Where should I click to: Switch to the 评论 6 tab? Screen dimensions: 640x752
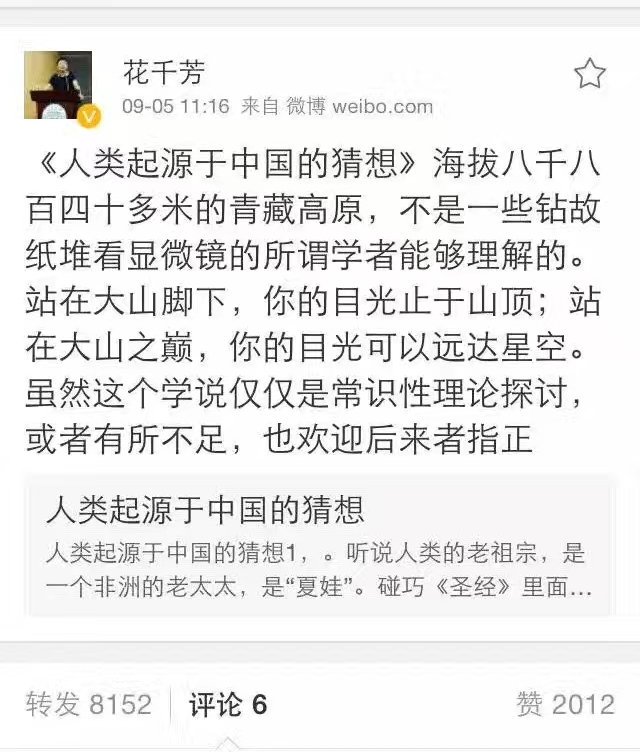tap(228, 703)
